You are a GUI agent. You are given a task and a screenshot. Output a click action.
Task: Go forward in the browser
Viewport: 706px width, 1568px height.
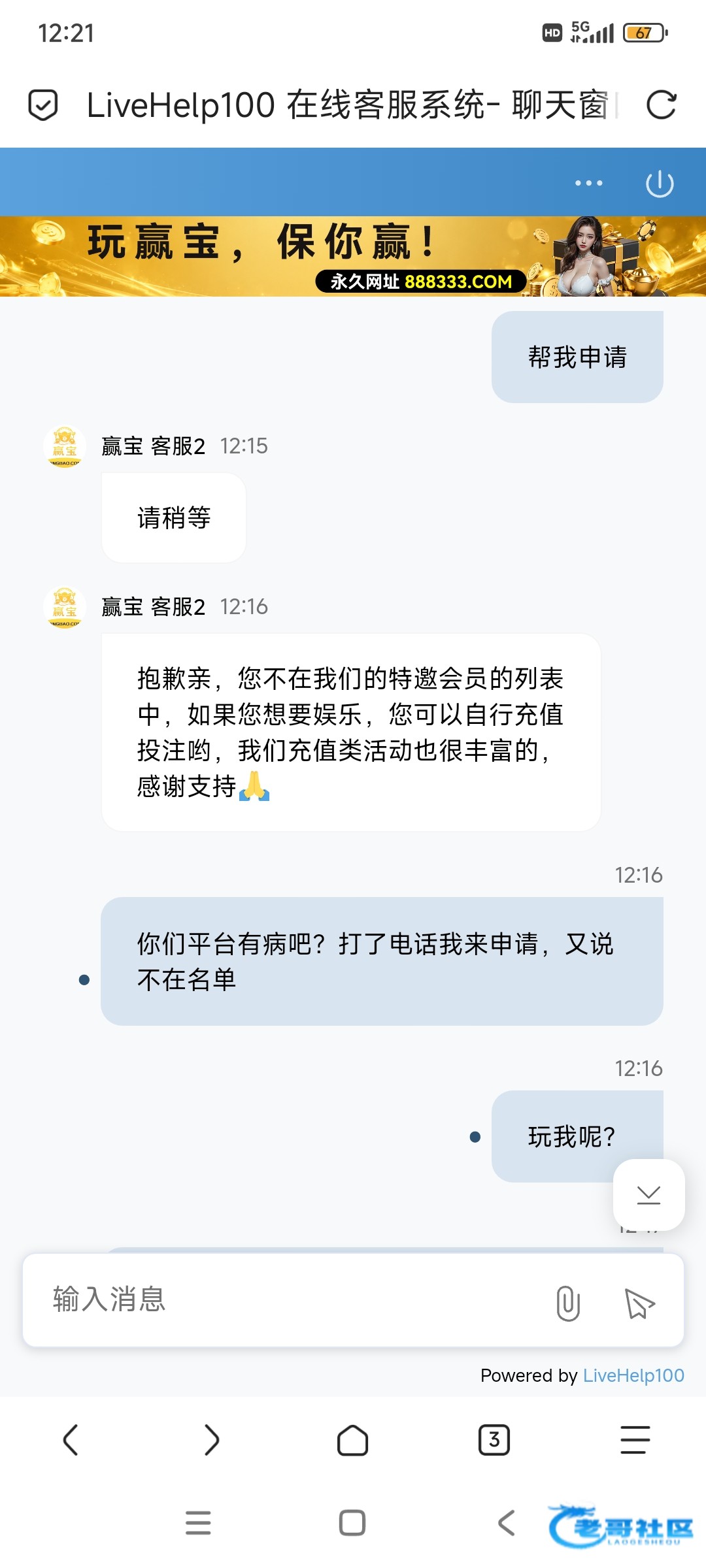pyautogui.click(x=212, y=1440)
